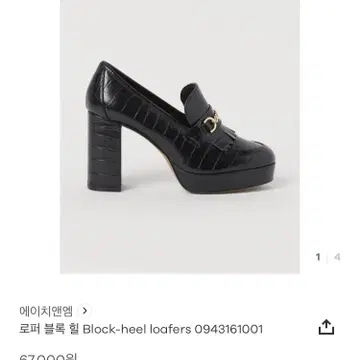Open the 에이치앤엠 brand page link
360x360 pixels.
pos(55,311)
